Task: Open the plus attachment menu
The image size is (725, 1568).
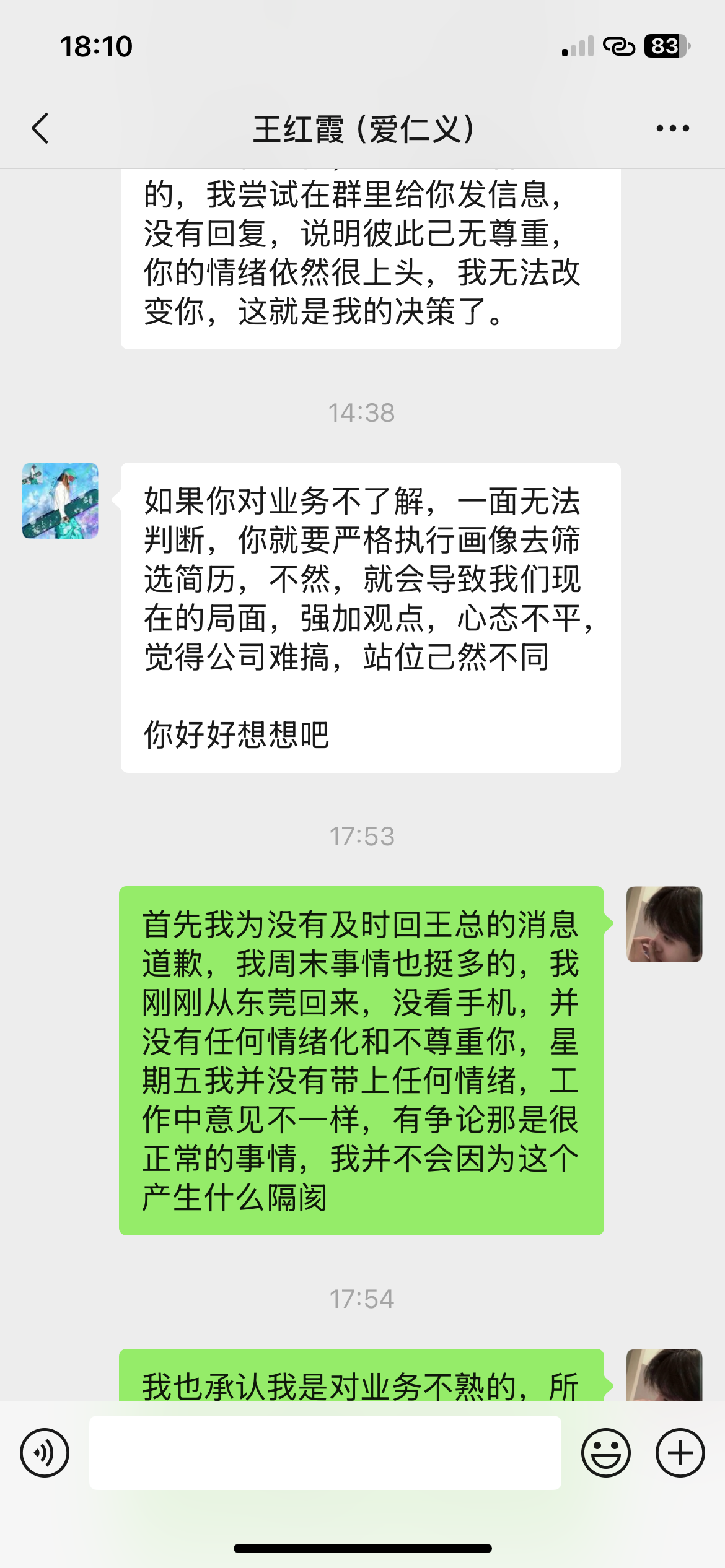Action: 680,1452
